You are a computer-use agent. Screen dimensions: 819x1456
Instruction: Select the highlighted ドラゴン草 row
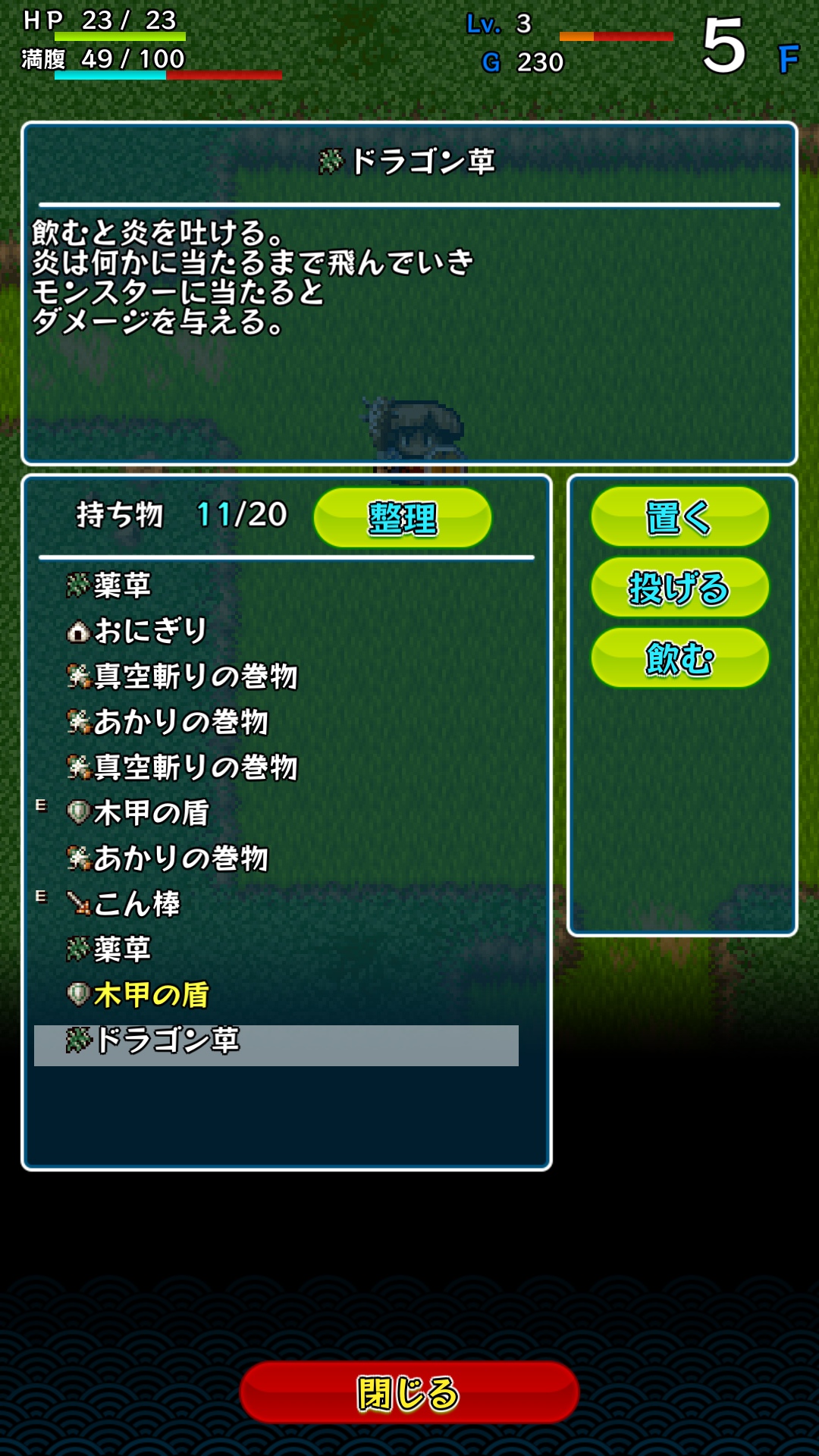coord(276,1044)
